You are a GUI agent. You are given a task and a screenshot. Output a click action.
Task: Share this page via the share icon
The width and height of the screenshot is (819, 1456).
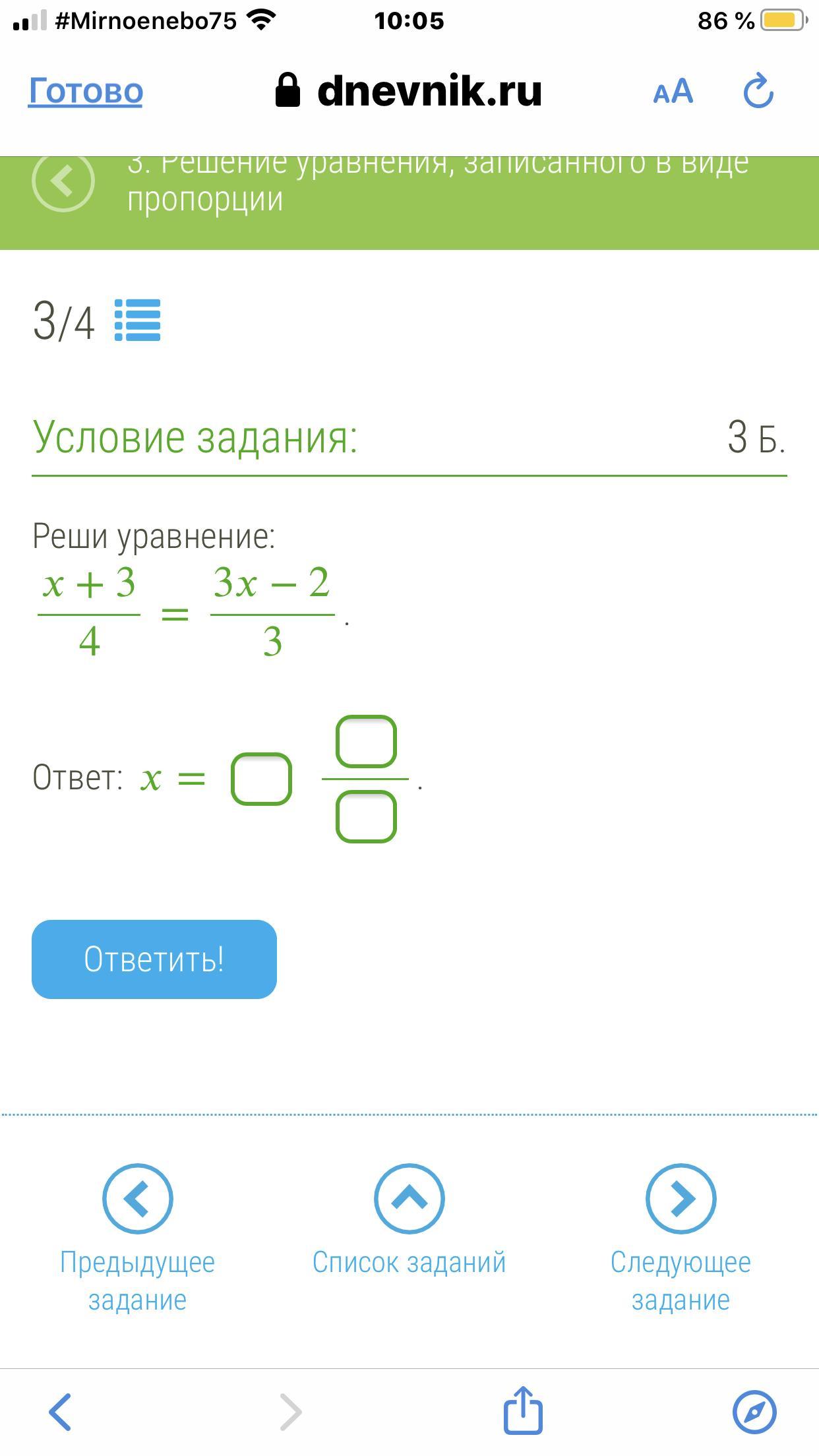[x=523, y=1410]
